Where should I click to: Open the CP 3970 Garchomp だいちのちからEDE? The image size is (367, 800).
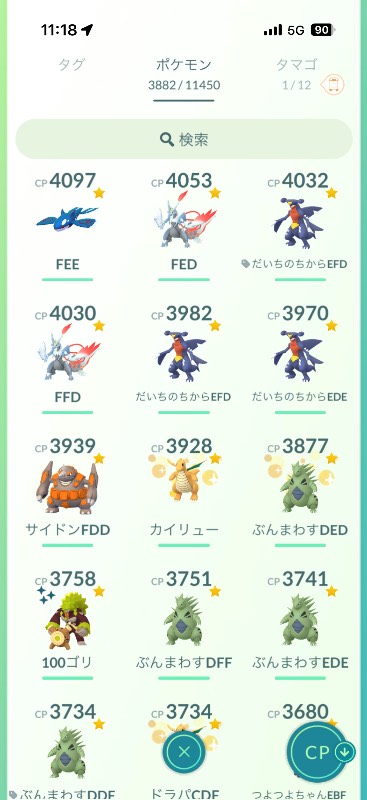pos(300,357)
